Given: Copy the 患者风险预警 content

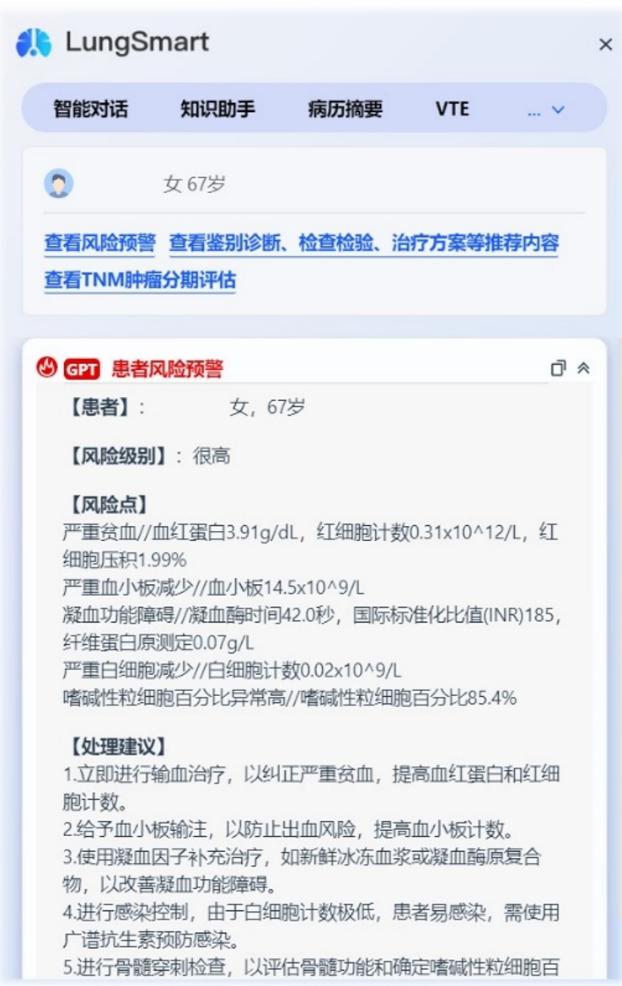Looking at the screenshot, I should coord(559,368).
